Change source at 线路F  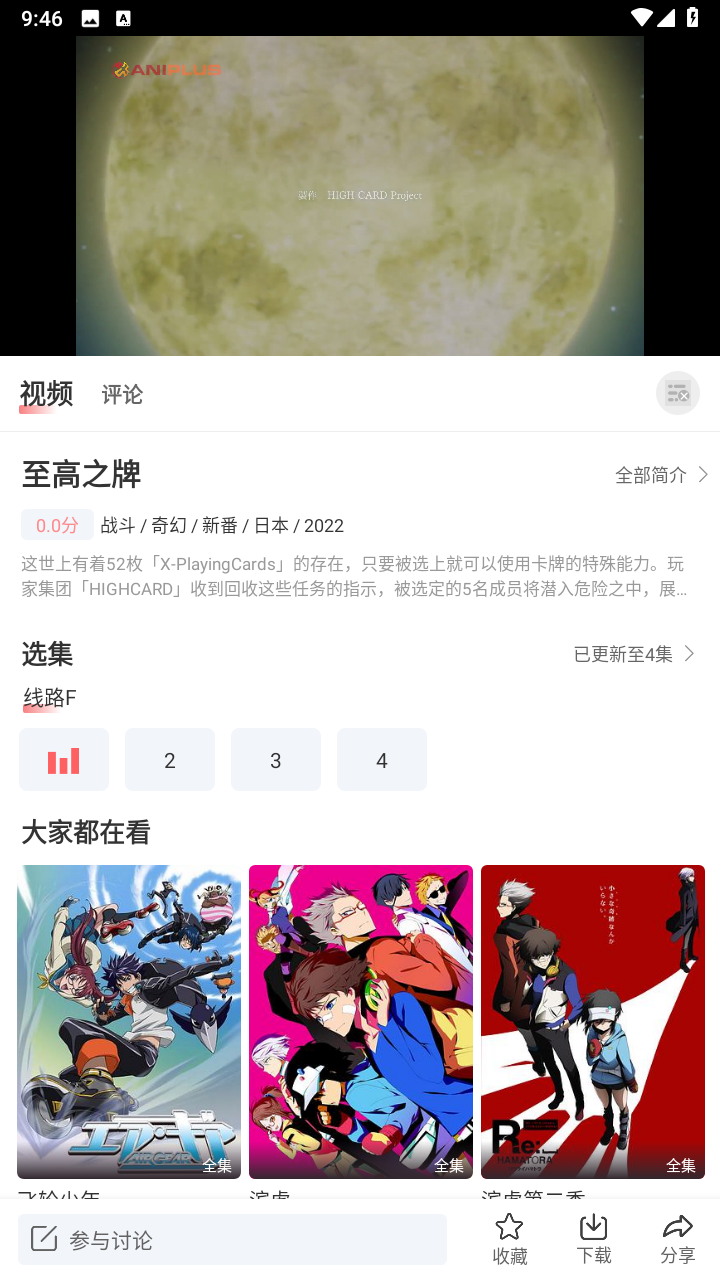(x=50, y=698)
